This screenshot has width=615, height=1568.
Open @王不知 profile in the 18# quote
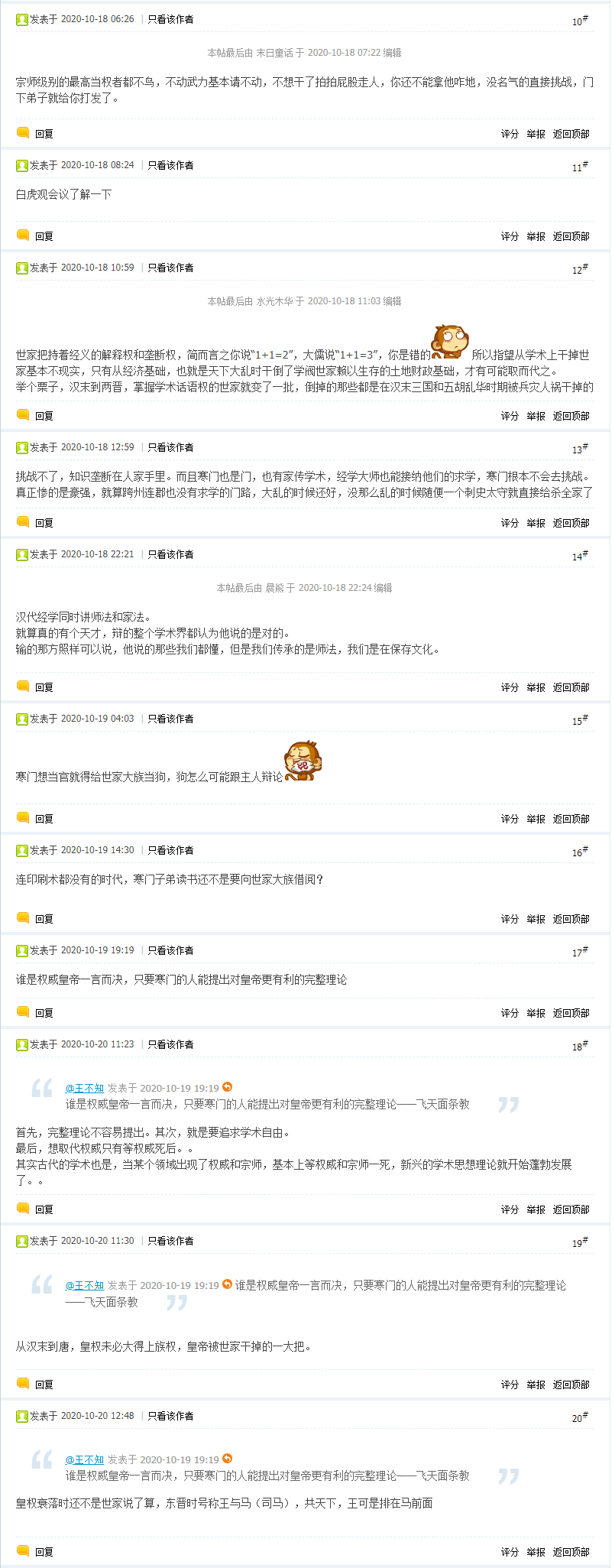point(85,1088)
